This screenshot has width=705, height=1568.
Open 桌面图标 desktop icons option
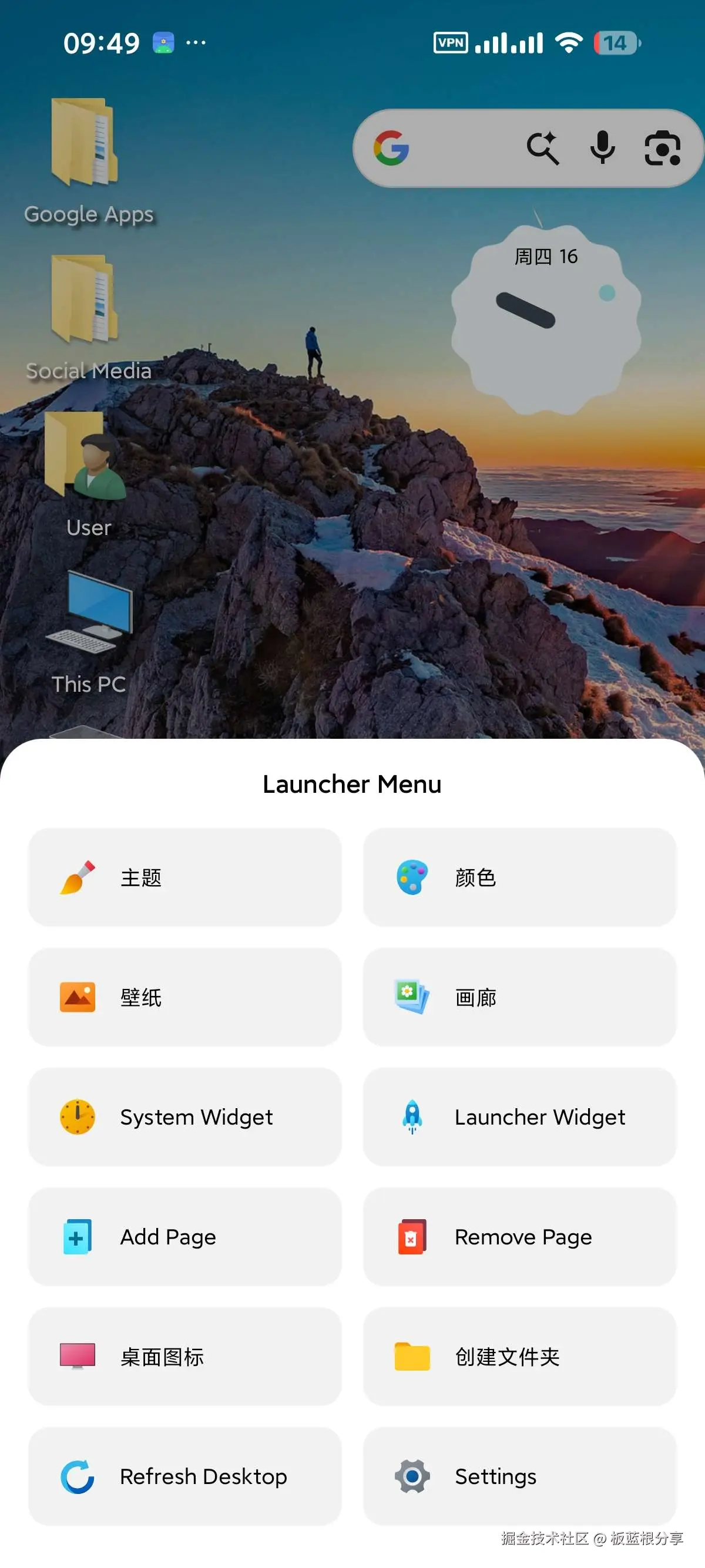pos(184,1357)
